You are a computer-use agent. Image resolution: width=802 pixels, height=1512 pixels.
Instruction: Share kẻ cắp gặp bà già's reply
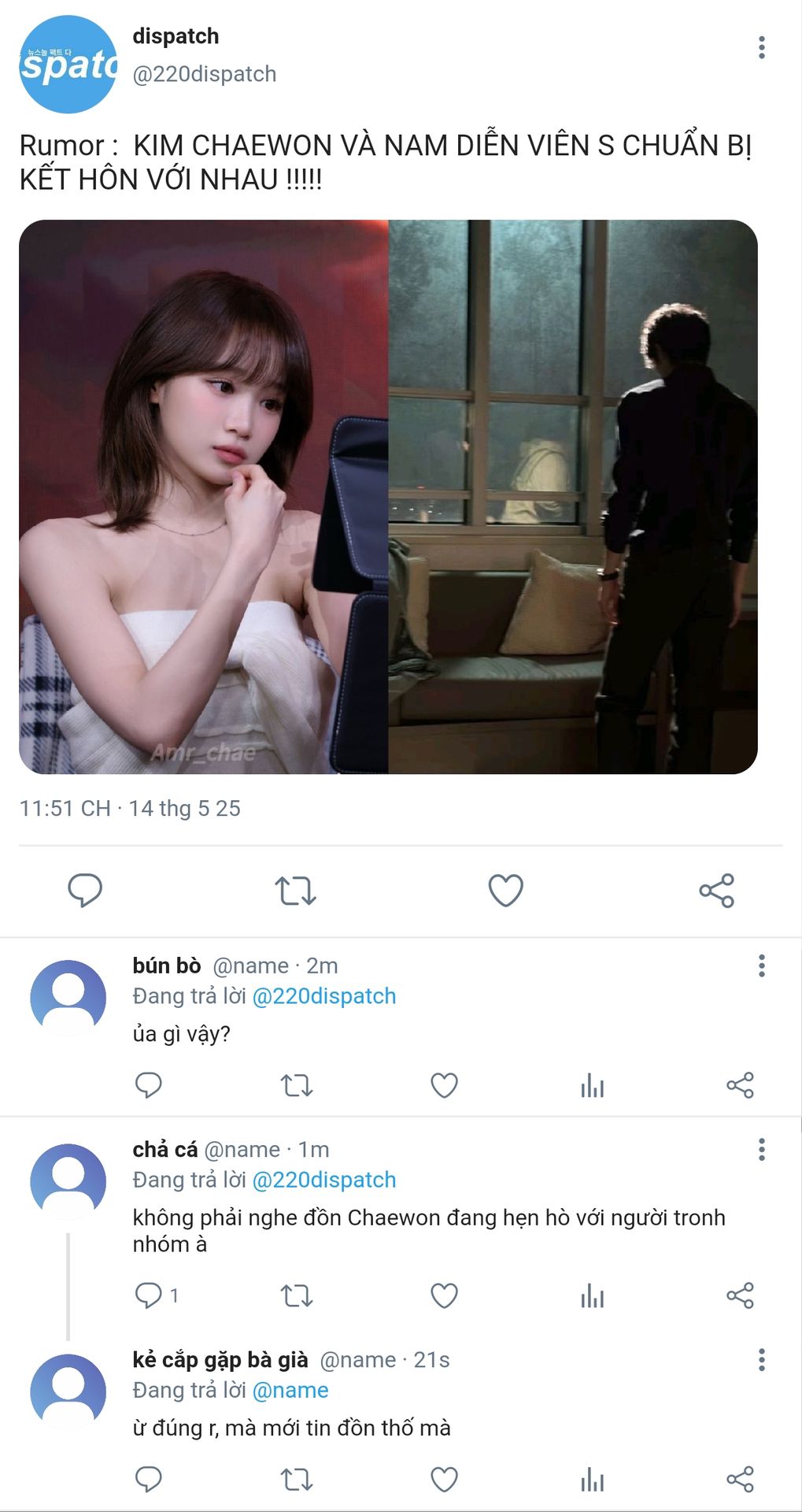click(740, 1479)
